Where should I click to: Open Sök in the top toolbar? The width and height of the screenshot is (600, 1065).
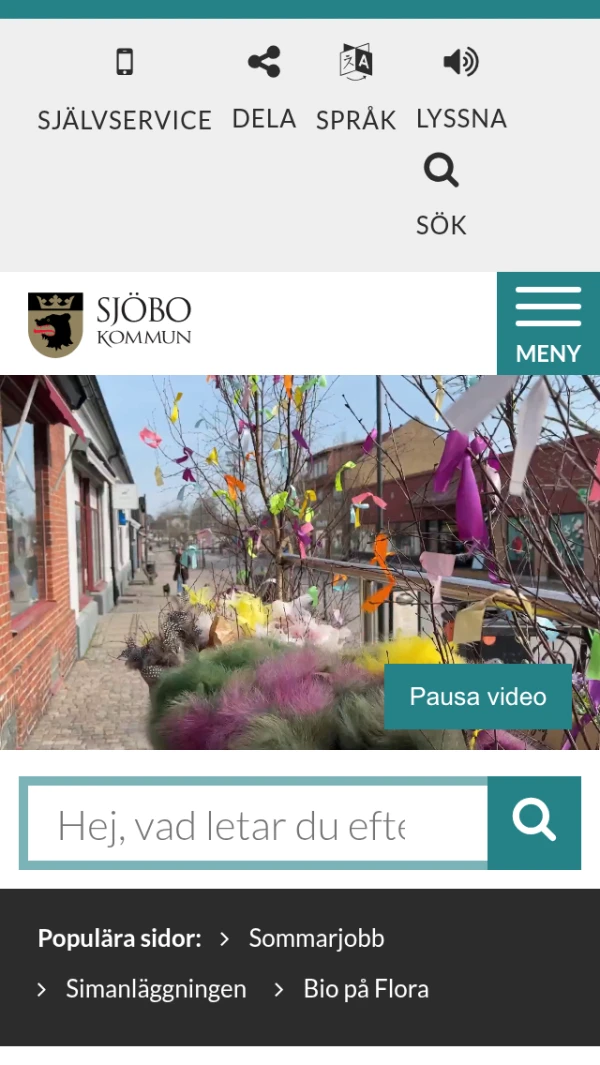point(441,195)
